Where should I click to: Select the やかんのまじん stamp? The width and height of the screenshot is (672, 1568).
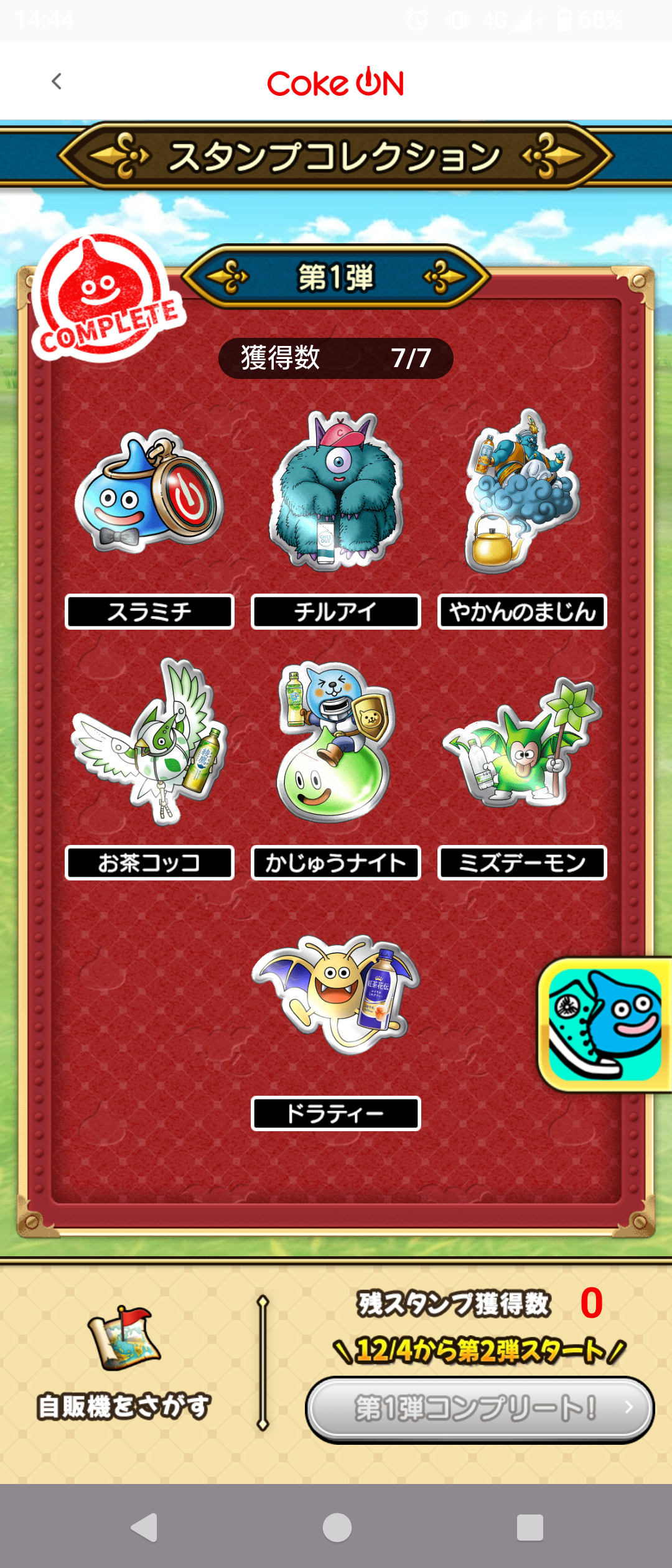point(521,492)
